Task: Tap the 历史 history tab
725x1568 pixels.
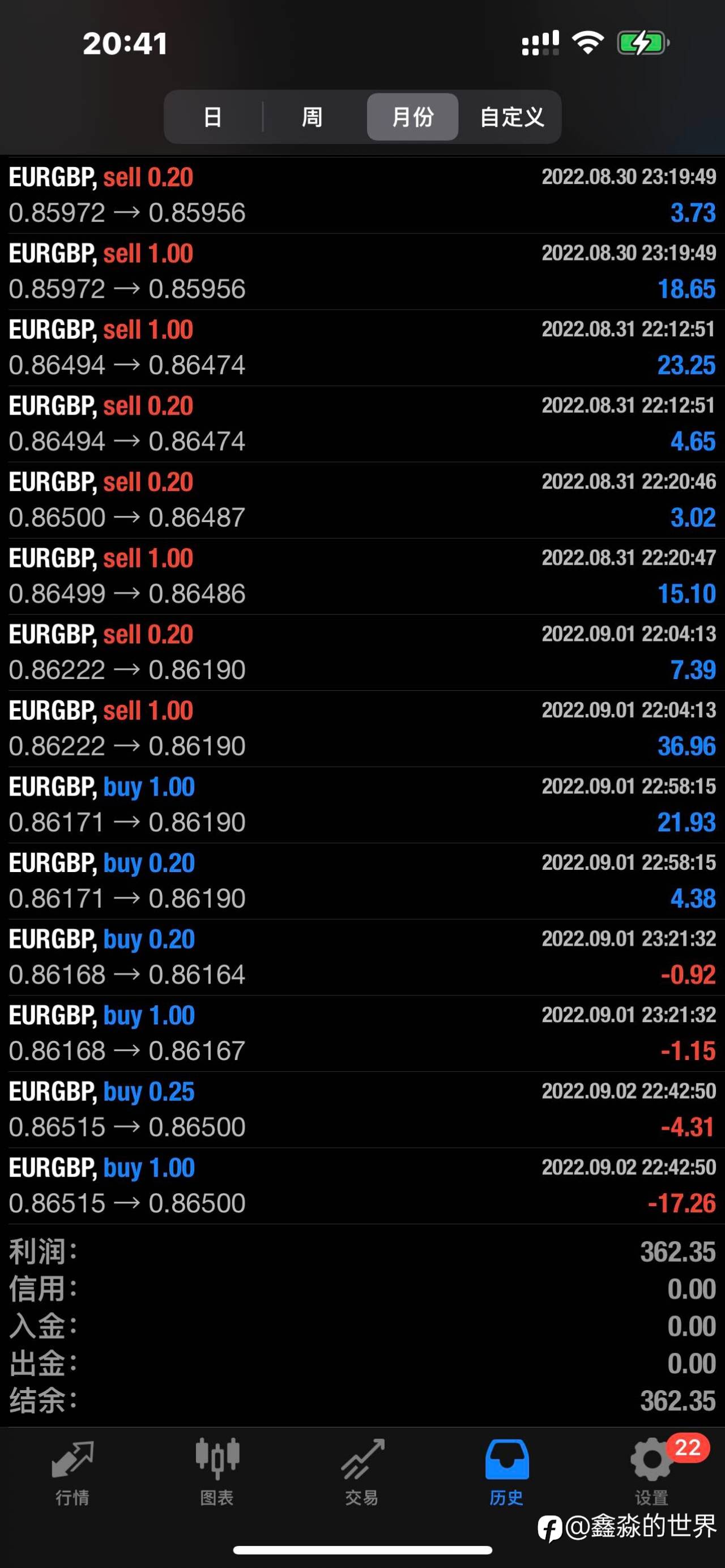Action: coord(506,1472)
